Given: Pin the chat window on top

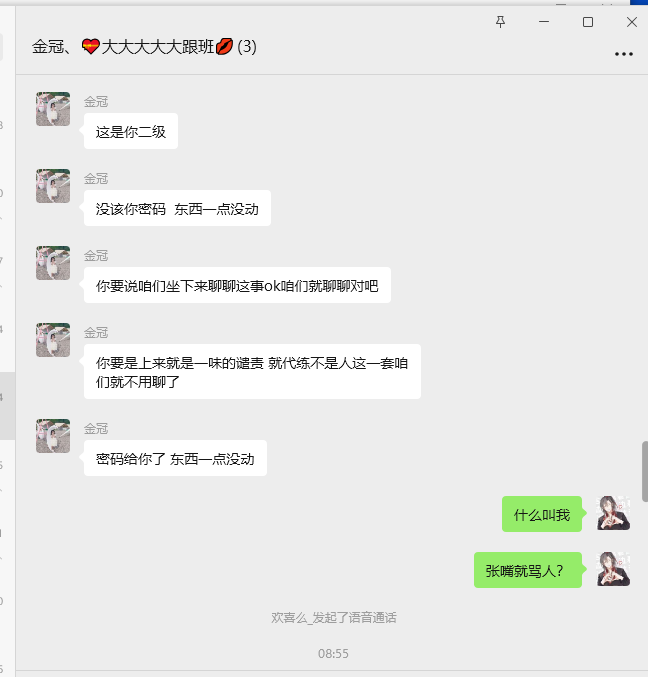Looking at the screenshot, I should (501, 22).
